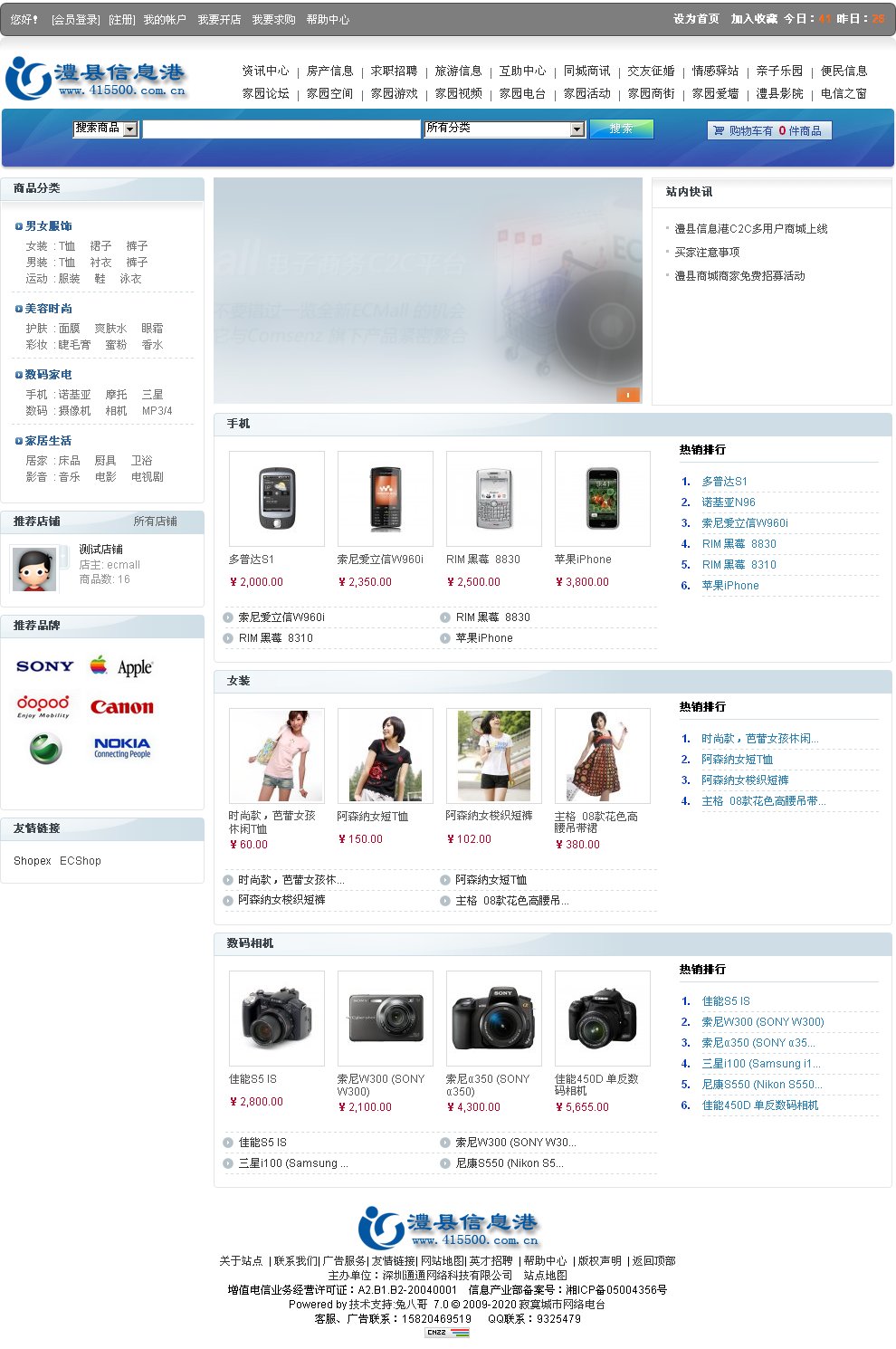Open 诺基亚N96 in the hot-sales ranking

[728, 502]
